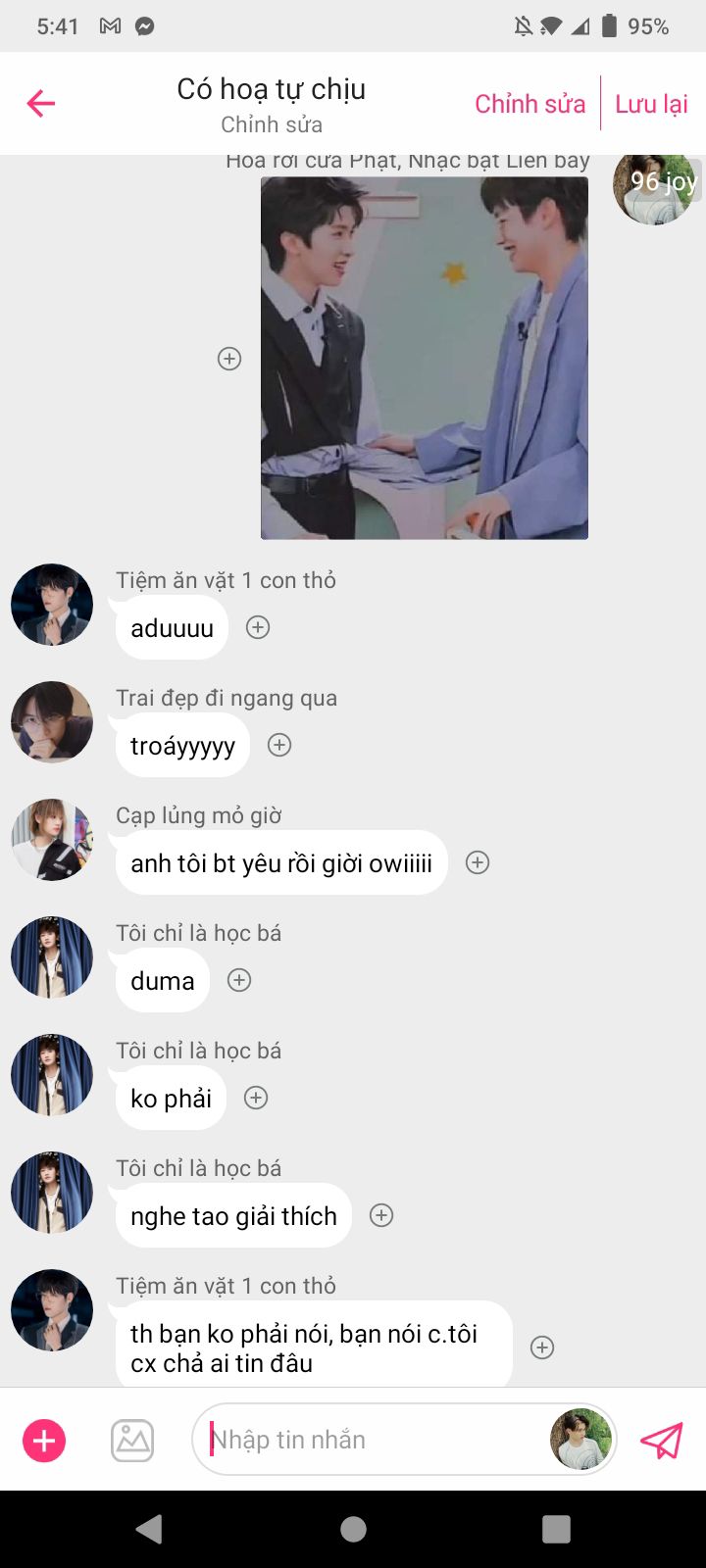Save with the Lưu lại button
706x1568 pixels.
[651, 104]
